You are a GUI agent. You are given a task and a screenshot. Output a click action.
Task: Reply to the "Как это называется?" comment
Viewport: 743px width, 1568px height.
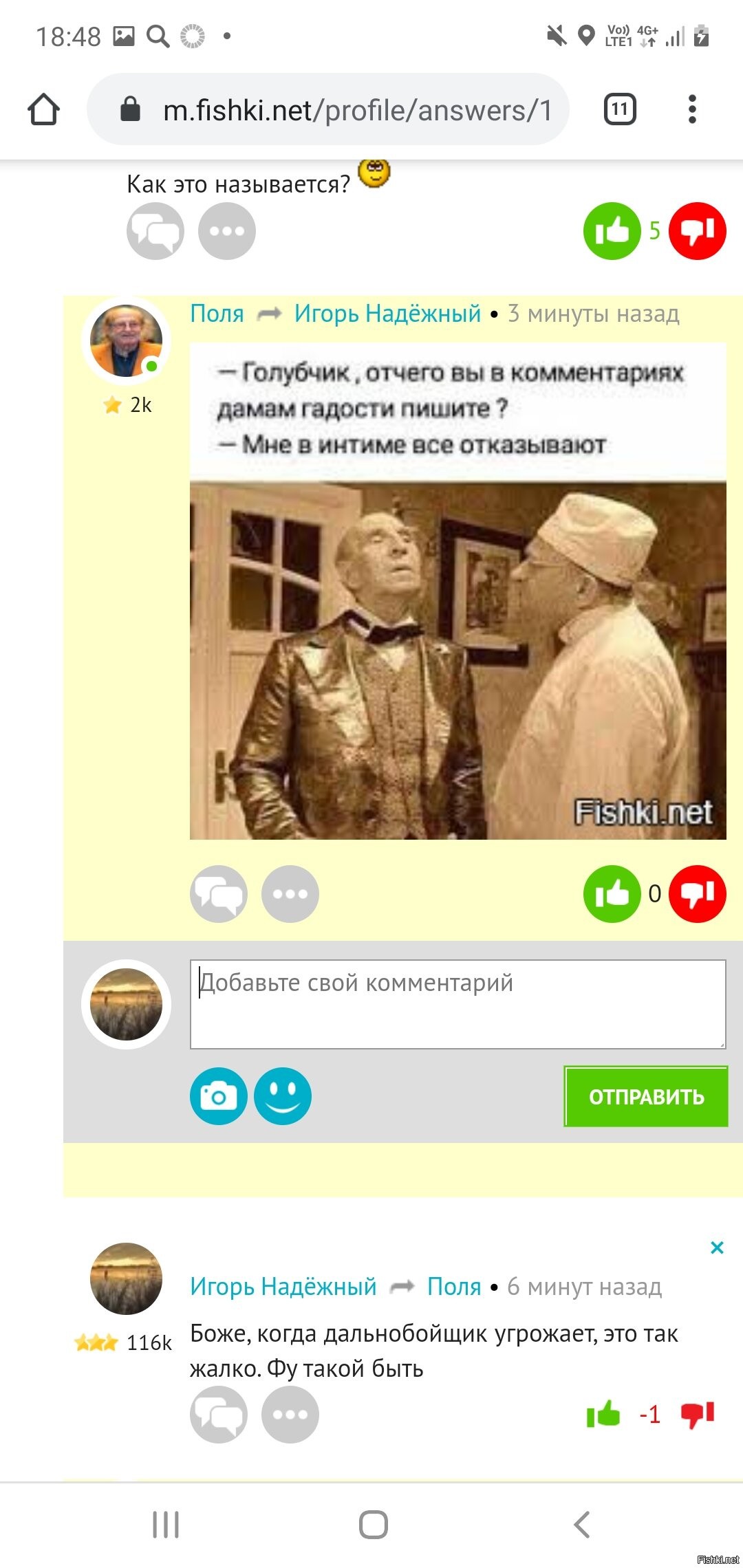[155, 231]
